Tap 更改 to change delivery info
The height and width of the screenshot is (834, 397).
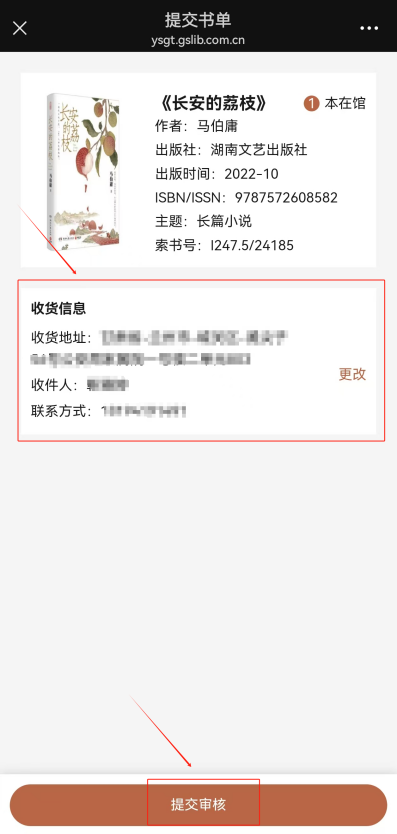(352, 374)
